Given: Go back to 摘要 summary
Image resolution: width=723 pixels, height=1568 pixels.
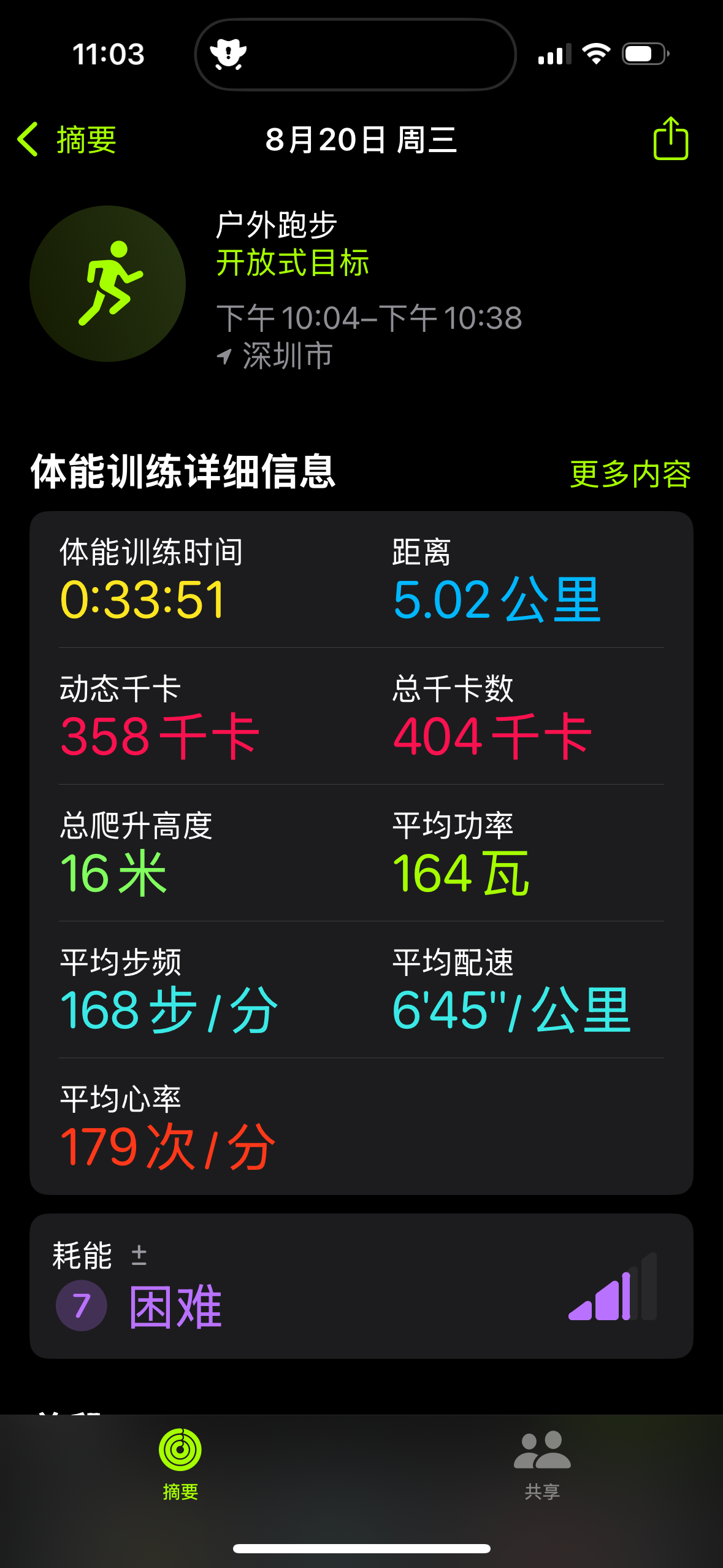Looking at the screenshot, I should point(67,139).
